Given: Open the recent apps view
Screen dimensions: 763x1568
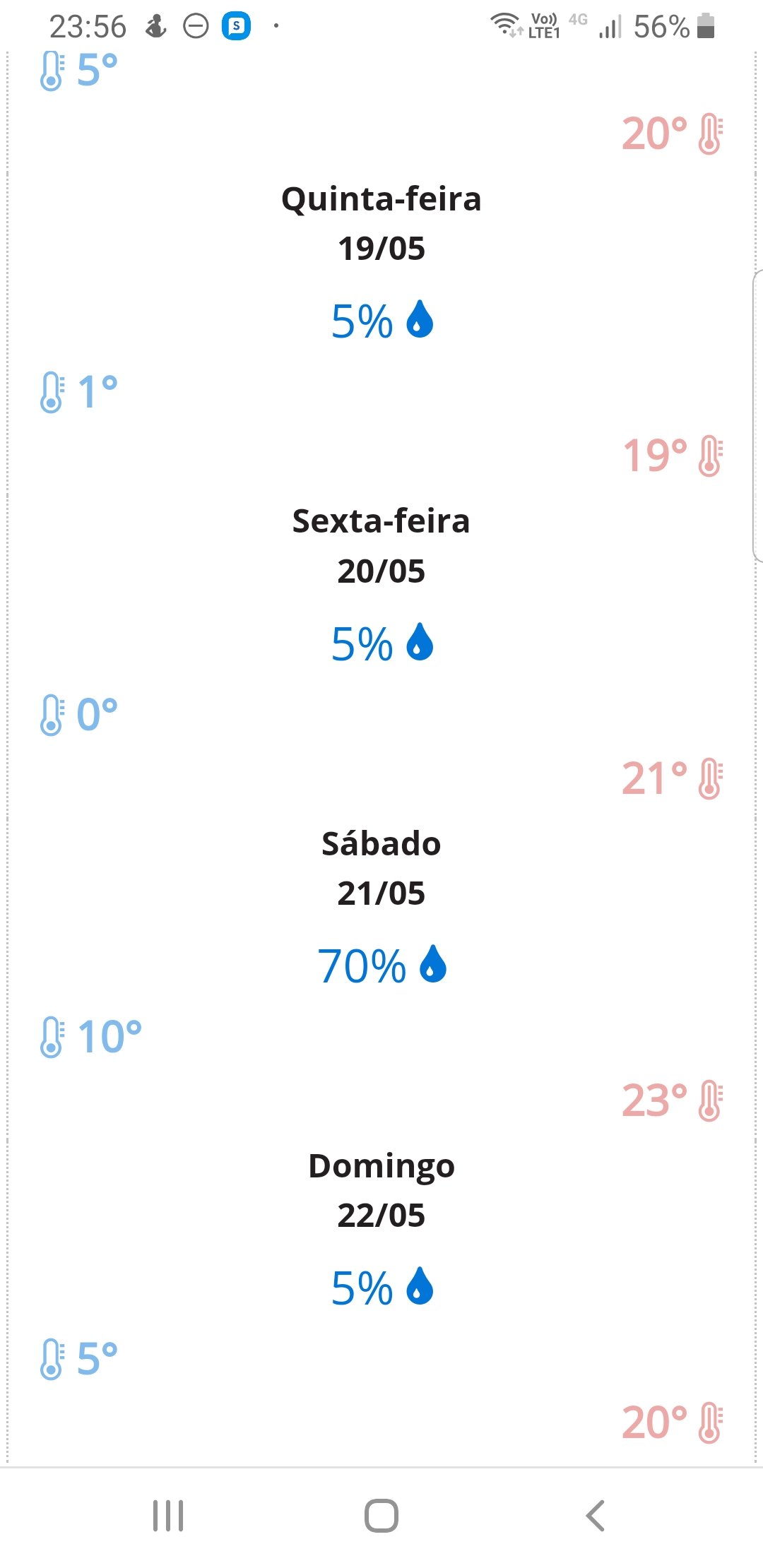Looking at the screenshot, I should click(168, 1516).
